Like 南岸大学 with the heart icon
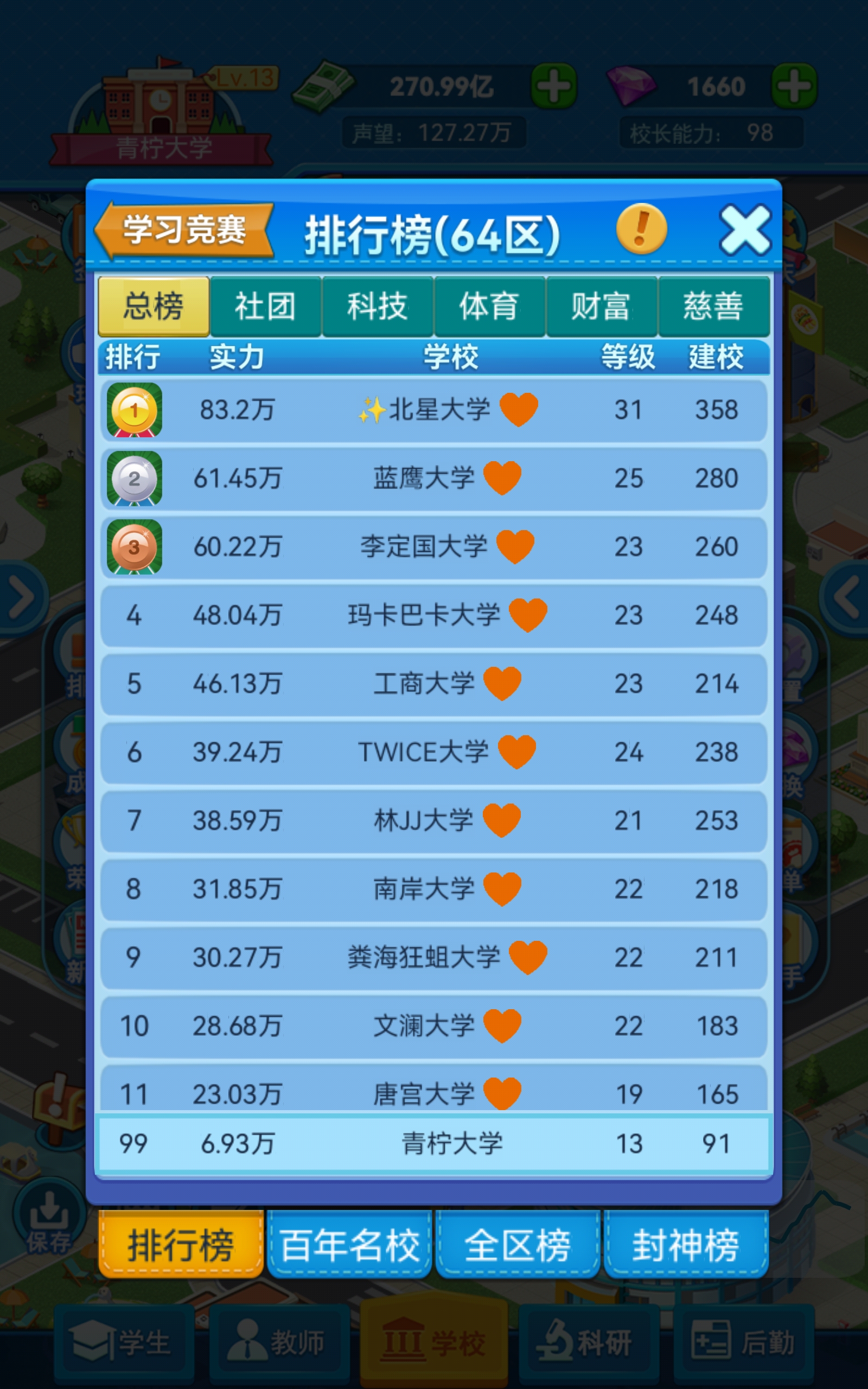 [502, 889]
